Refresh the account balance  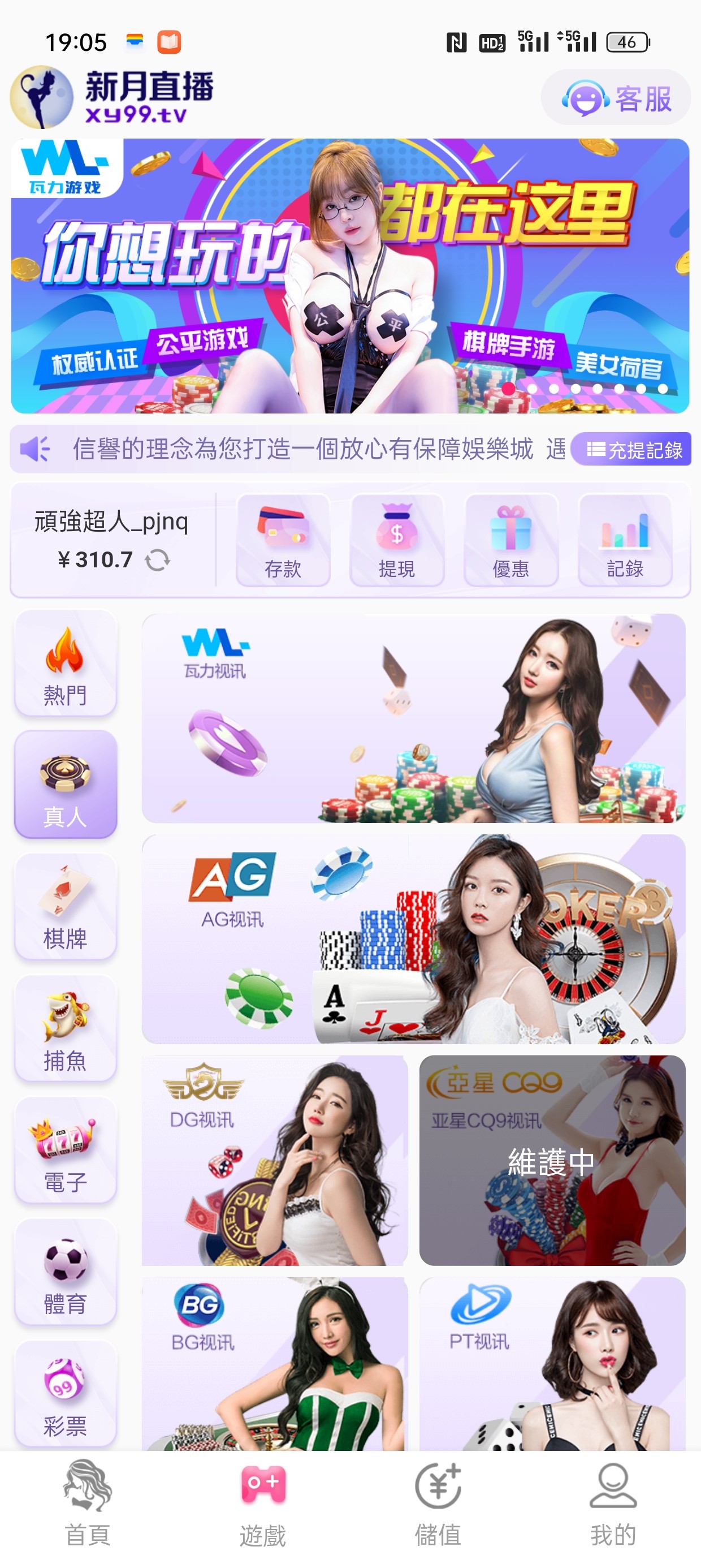pos(158,560)
